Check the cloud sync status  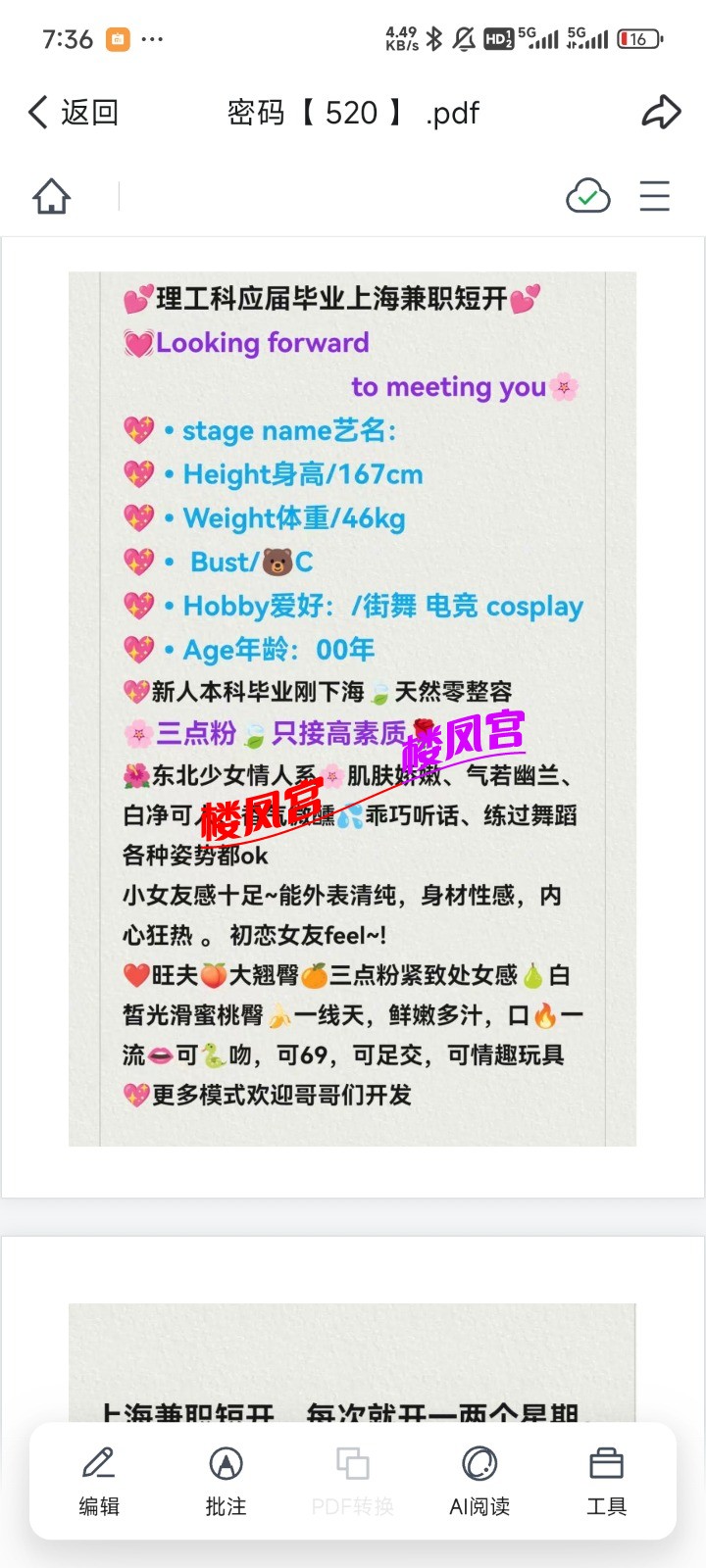(x=588, y=196)
